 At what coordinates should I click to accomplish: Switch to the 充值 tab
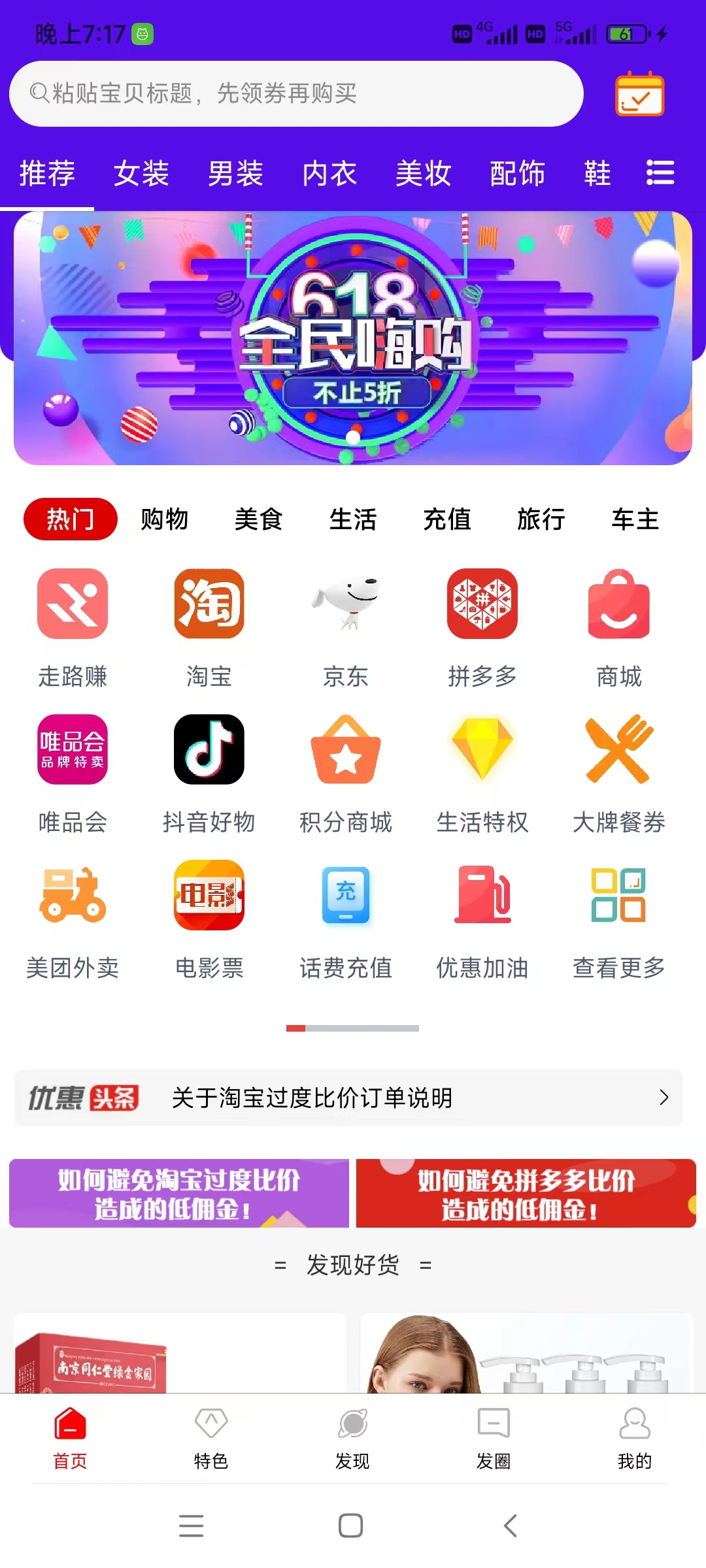coord(447,519)
